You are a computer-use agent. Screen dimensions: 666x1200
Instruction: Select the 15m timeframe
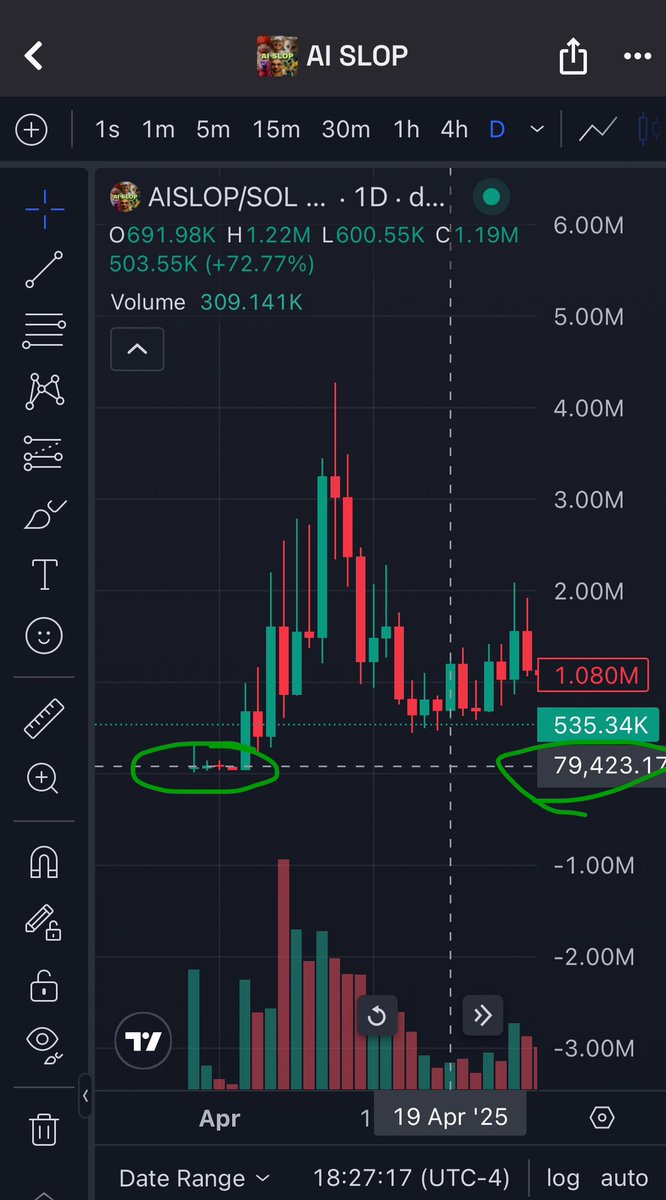(x=276, y=130)
